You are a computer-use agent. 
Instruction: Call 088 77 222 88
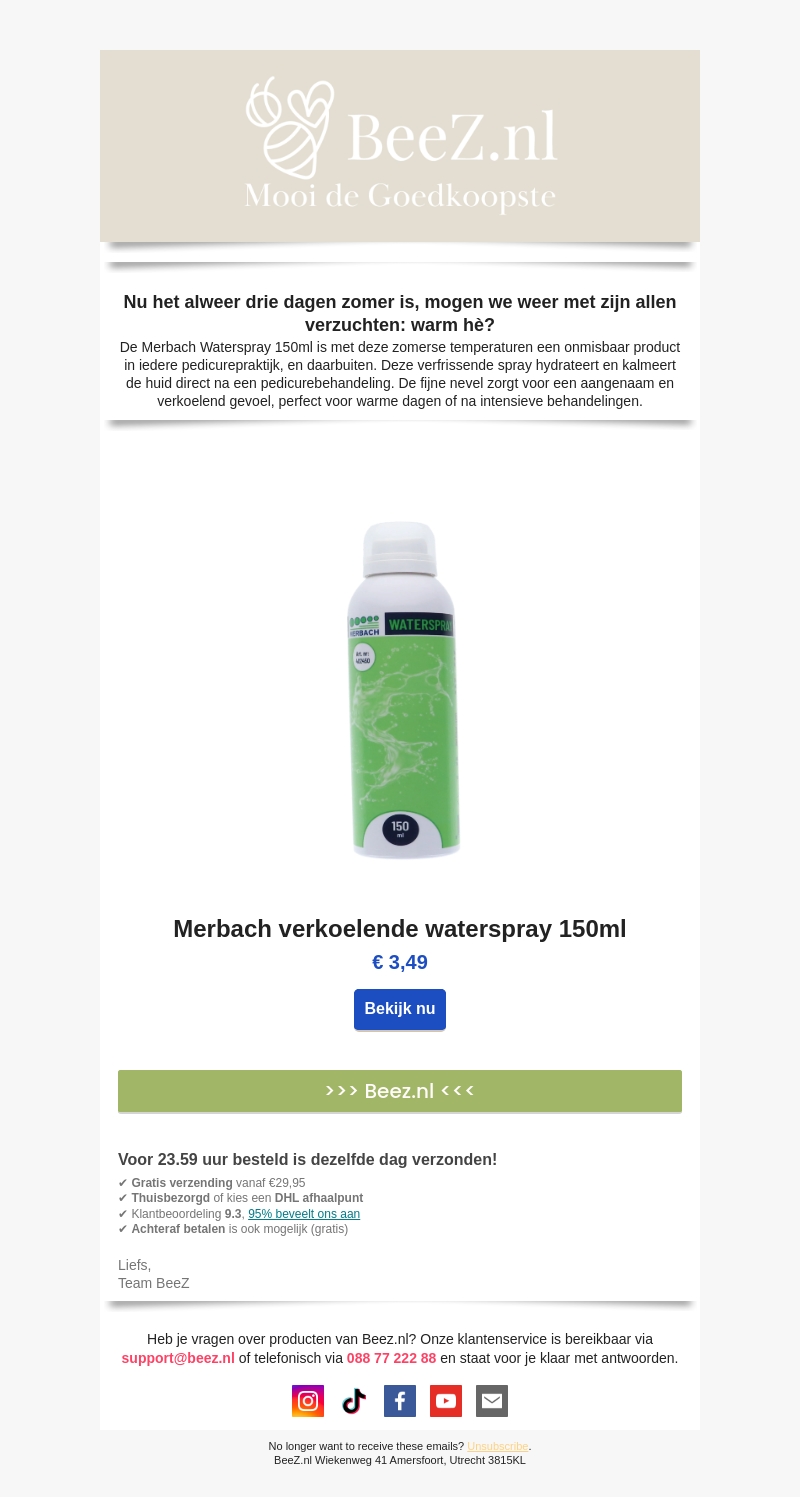tap(391, 1358)
